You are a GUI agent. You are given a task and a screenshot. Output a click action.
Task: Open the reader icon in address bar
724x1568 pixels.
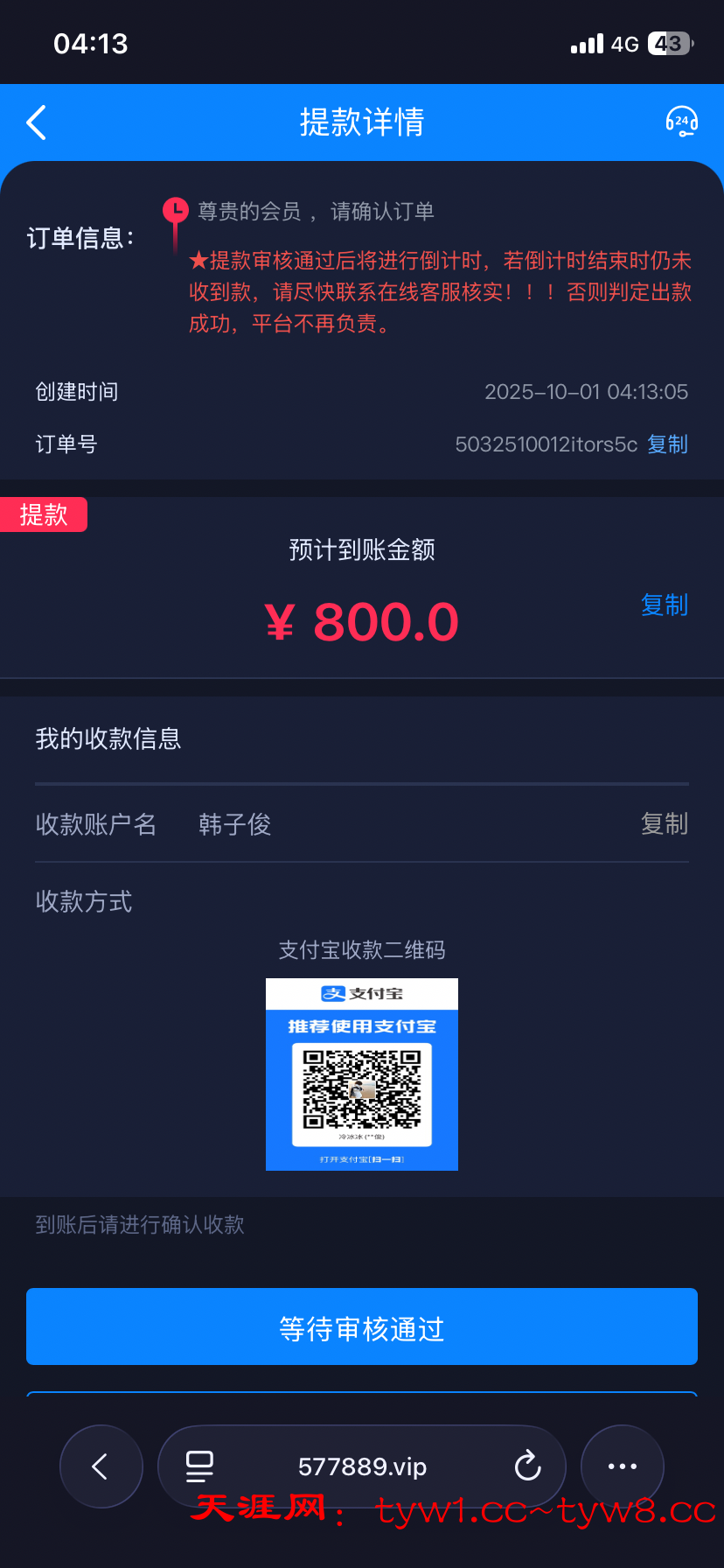coord(200,1466)
